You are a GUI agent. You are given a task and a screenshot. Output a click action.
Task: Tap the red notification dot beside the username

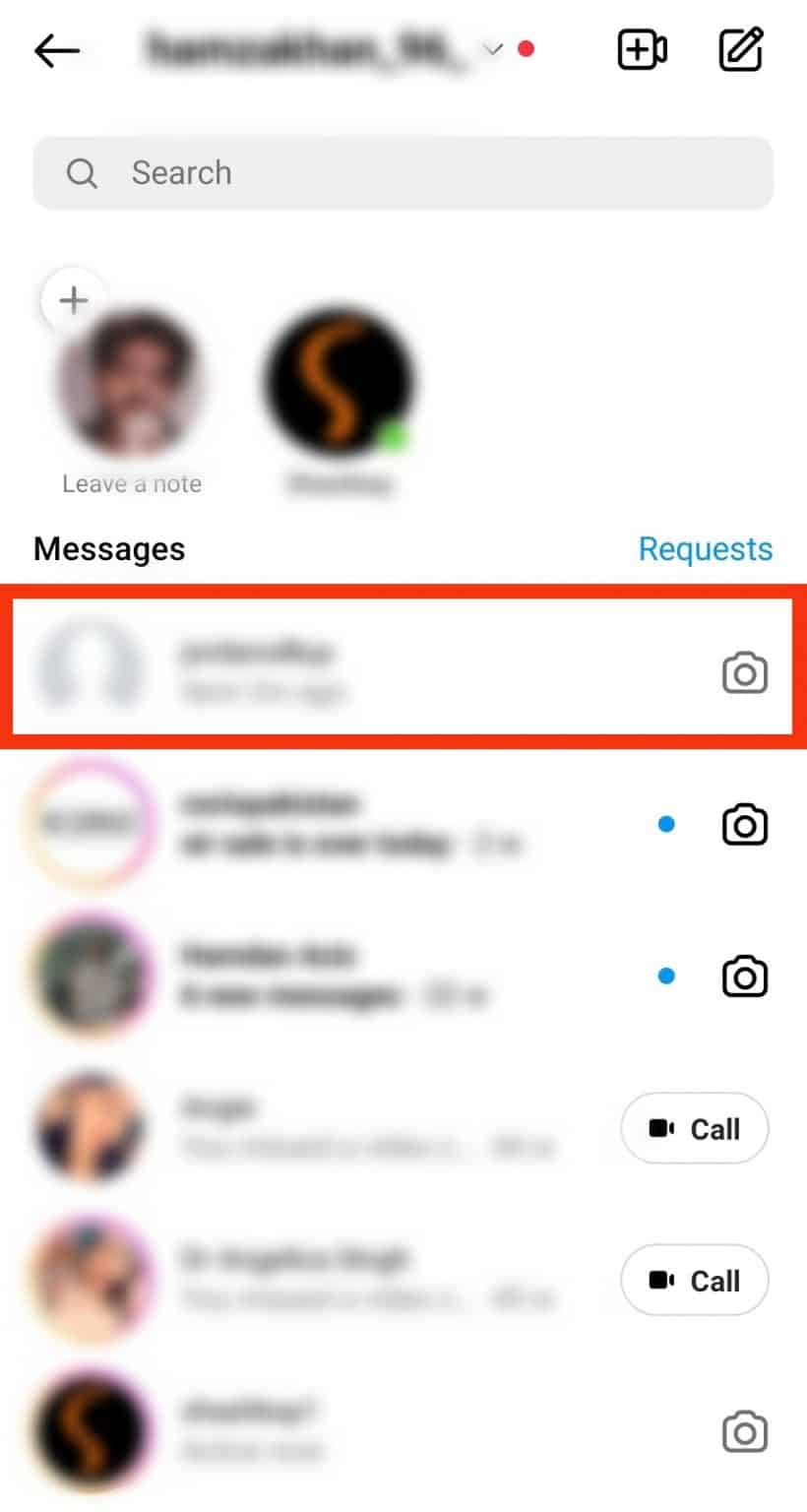[x=528, y=48]
